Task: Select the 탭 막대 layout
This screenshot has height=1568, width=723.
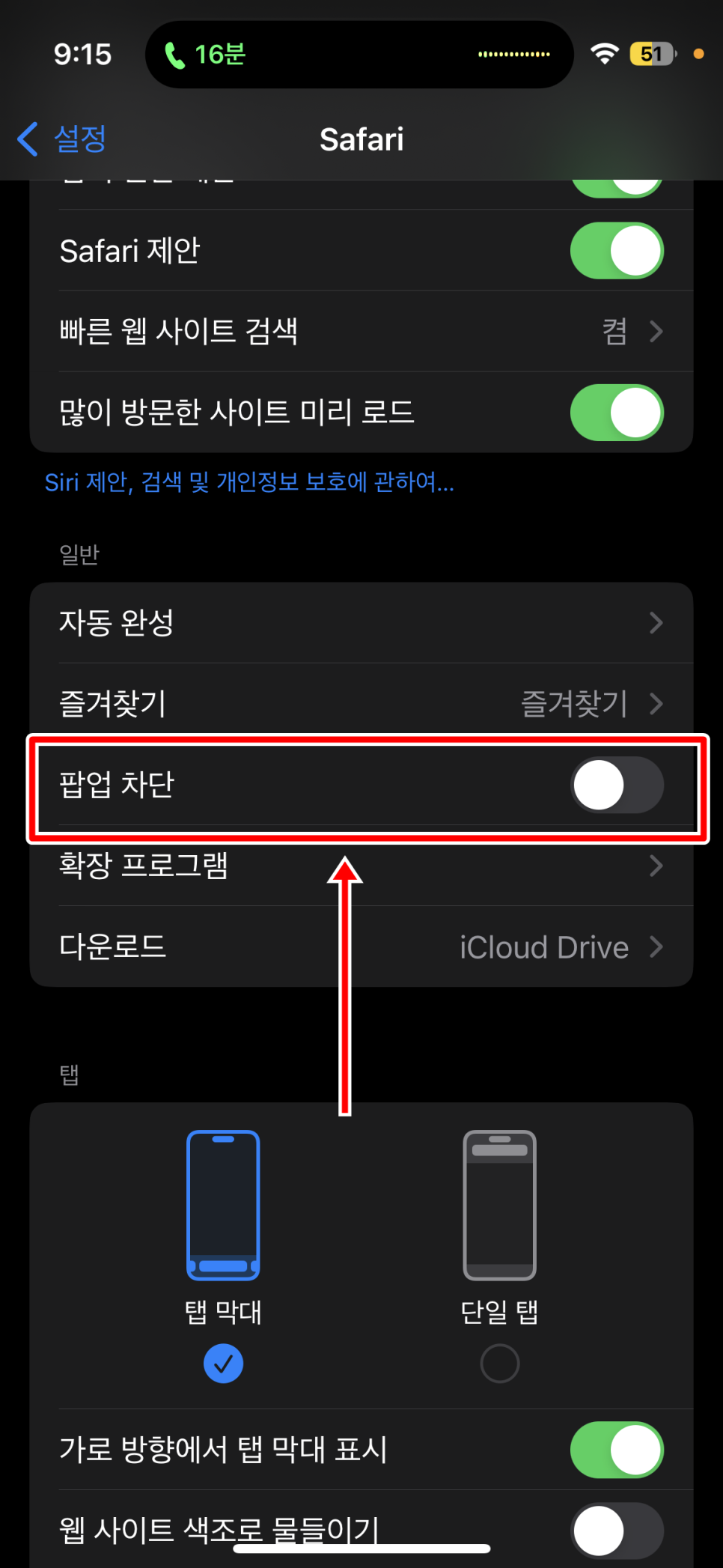Action: click(223, 1256)
